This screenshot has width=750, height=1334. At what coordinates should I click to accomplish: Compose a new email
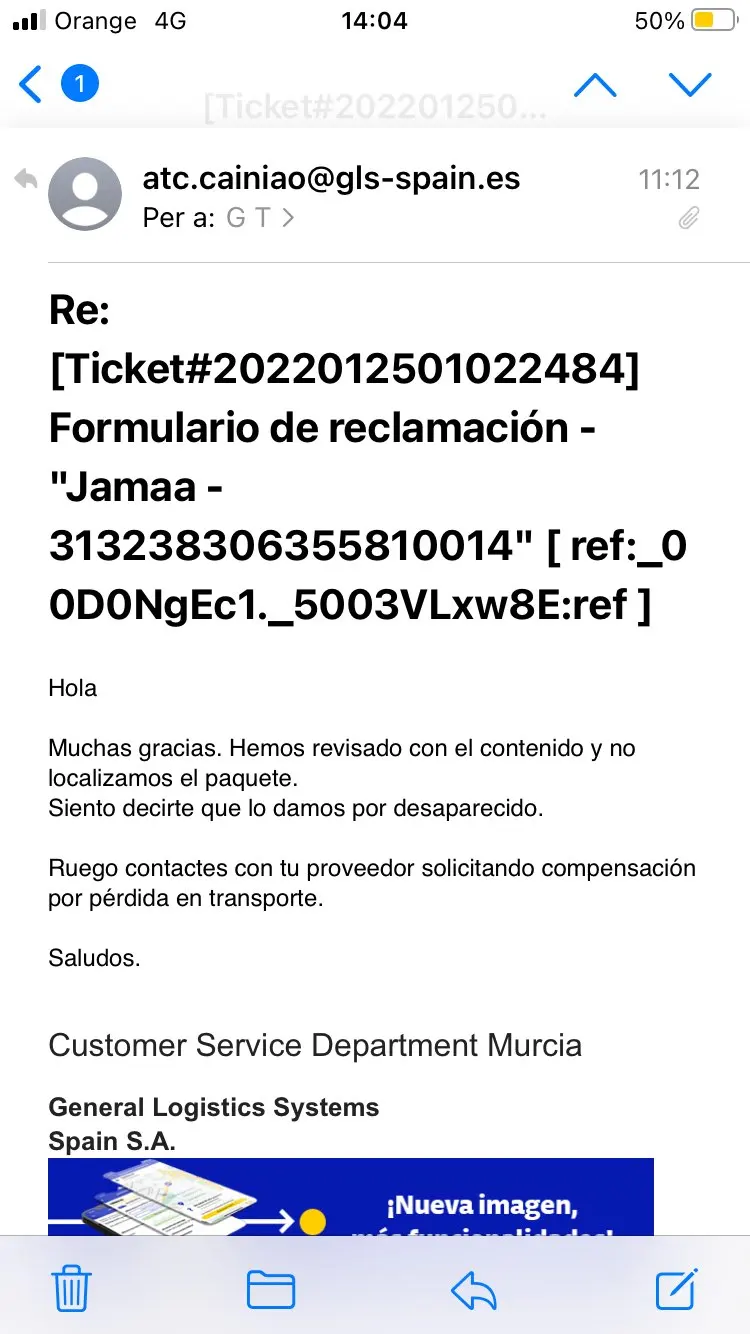click(x=676, y=1288)
